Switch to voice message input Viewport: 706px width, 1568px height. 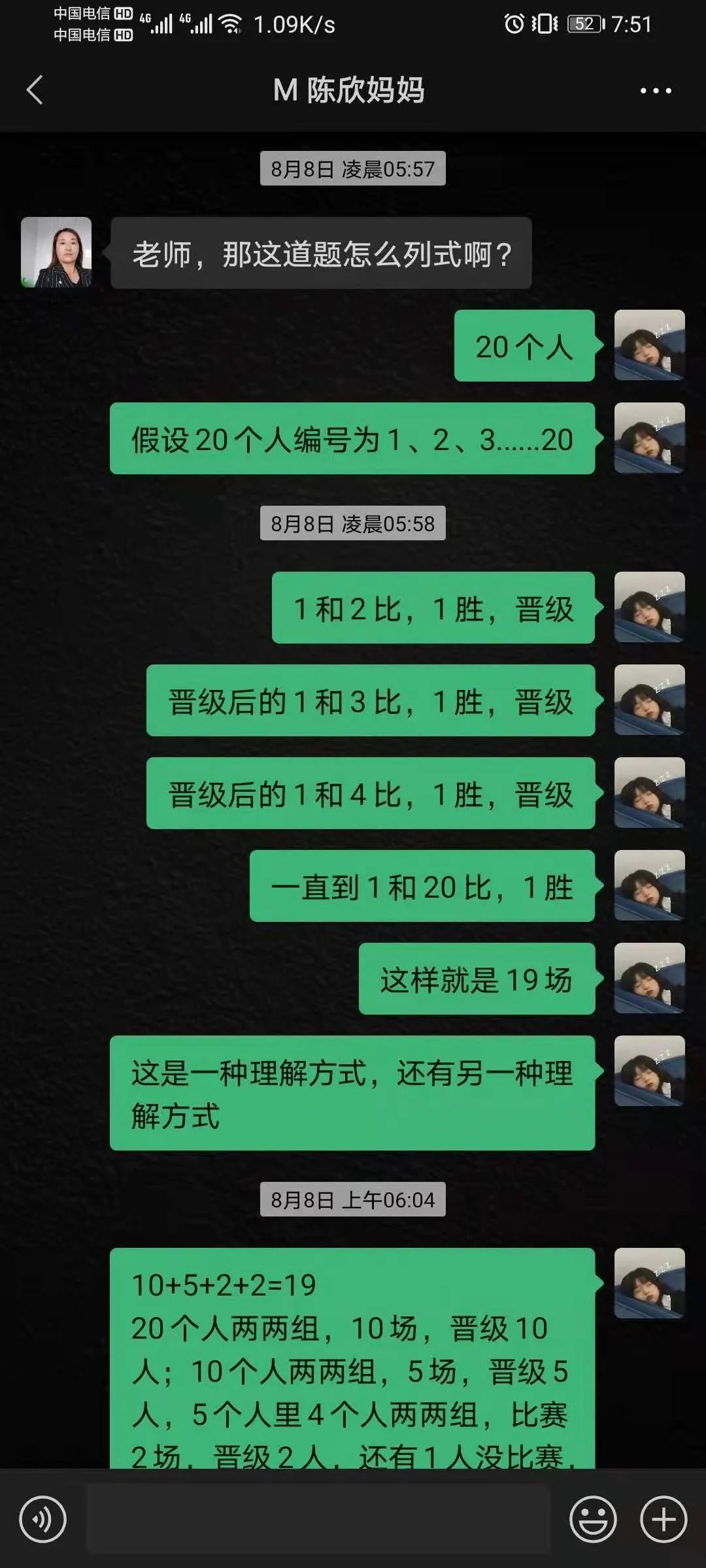click(43, 1519)
